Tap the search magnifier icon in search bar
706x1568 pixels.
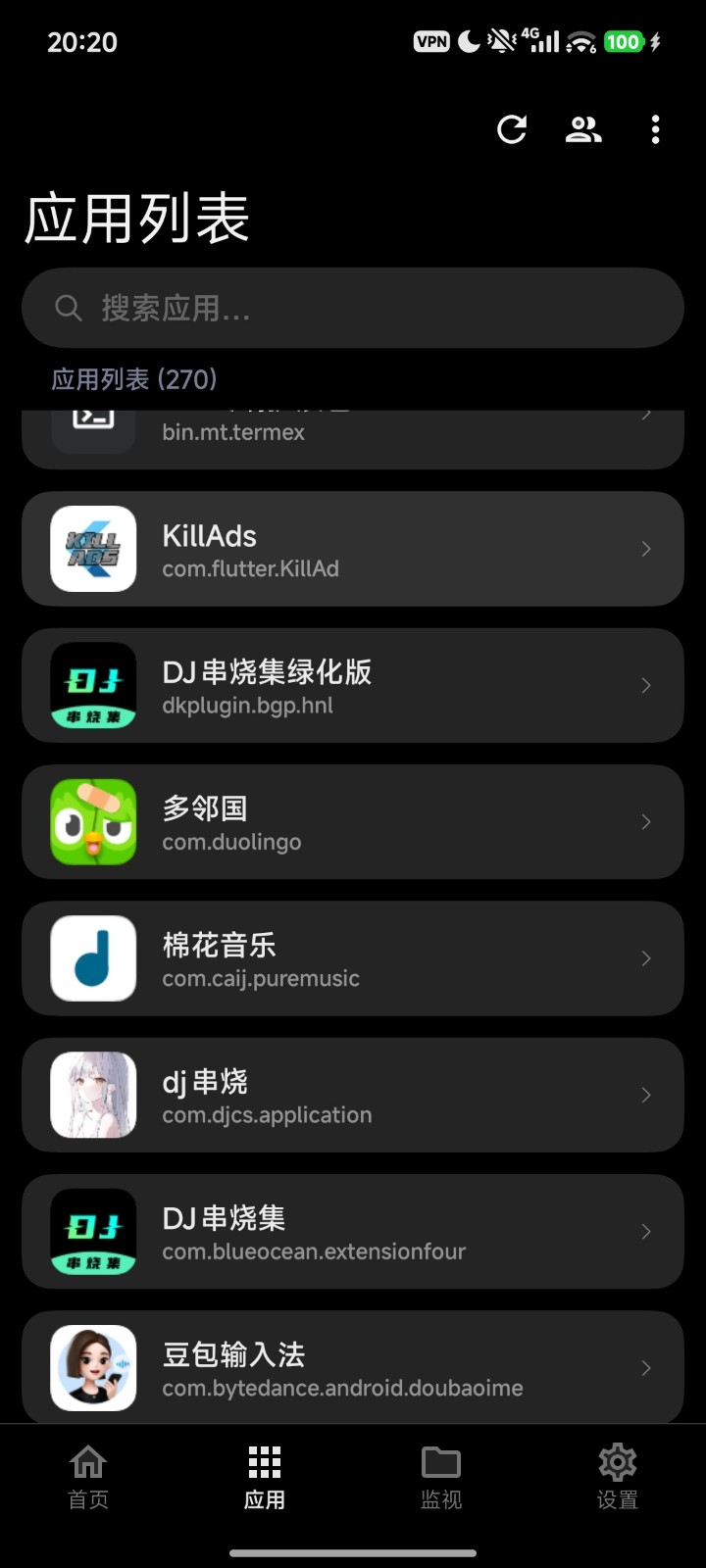tap(67, 308)
